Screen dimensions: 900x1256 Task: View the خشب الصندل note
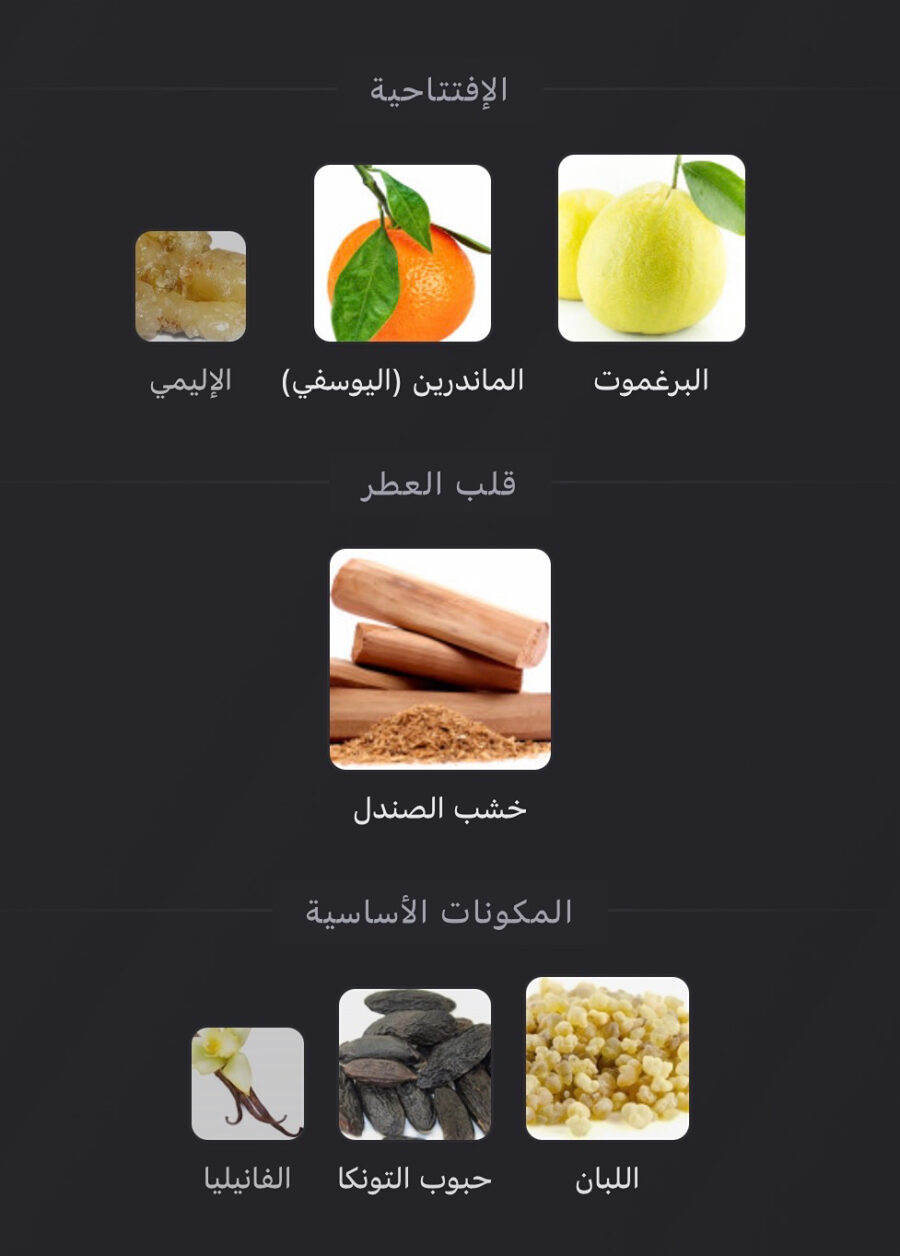pyautogui.click(x=440, y=659)
